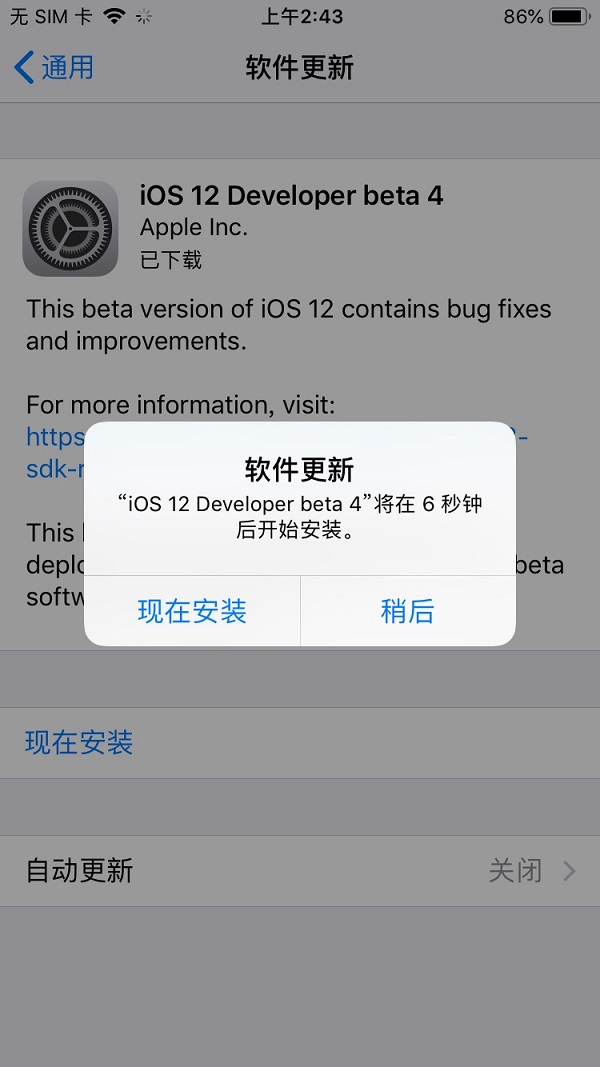Tap 现在安装 in the update dialog

coord(192,611)
